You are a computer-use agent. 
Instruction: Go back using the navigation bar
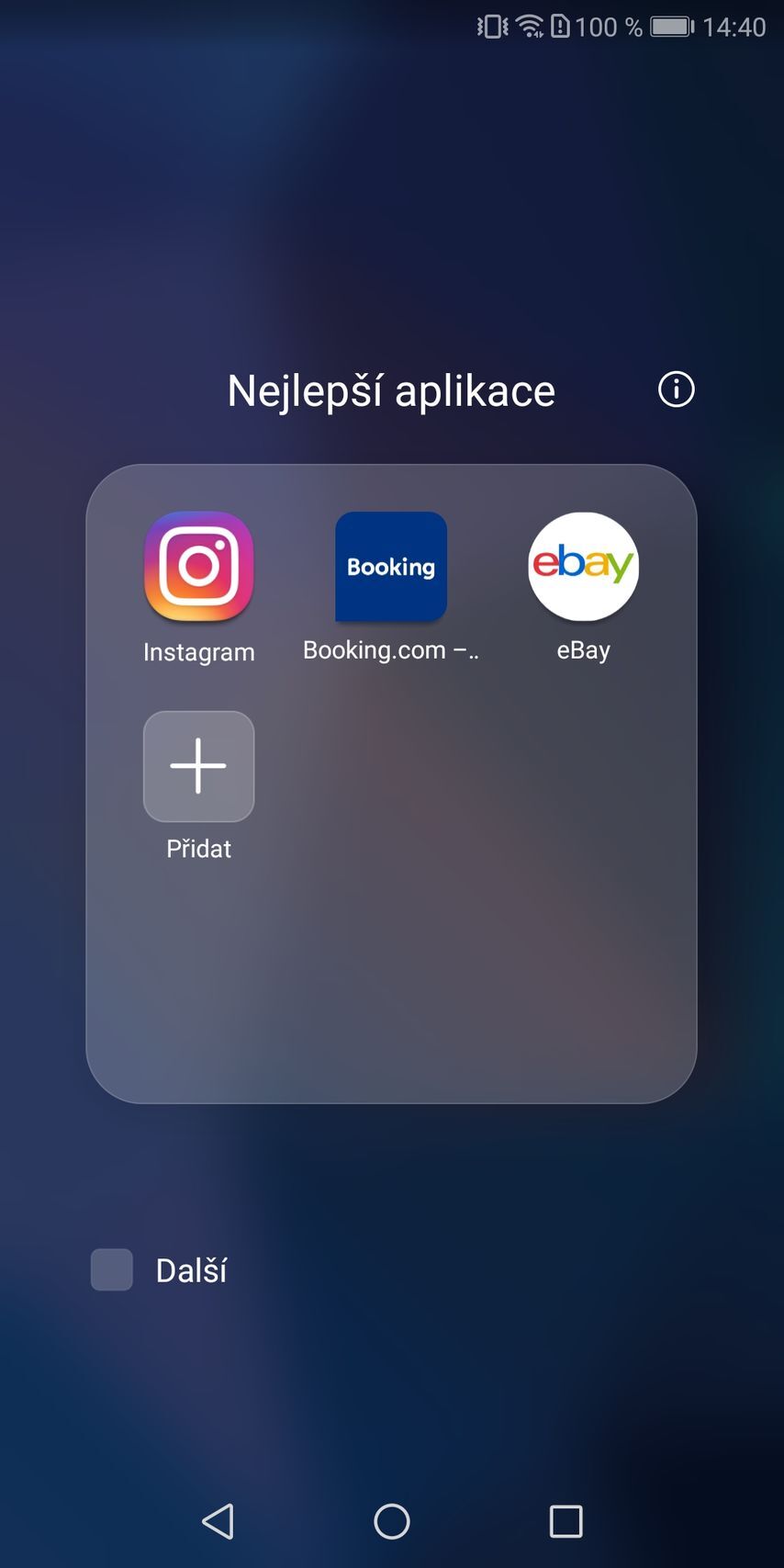point(218,1521)
